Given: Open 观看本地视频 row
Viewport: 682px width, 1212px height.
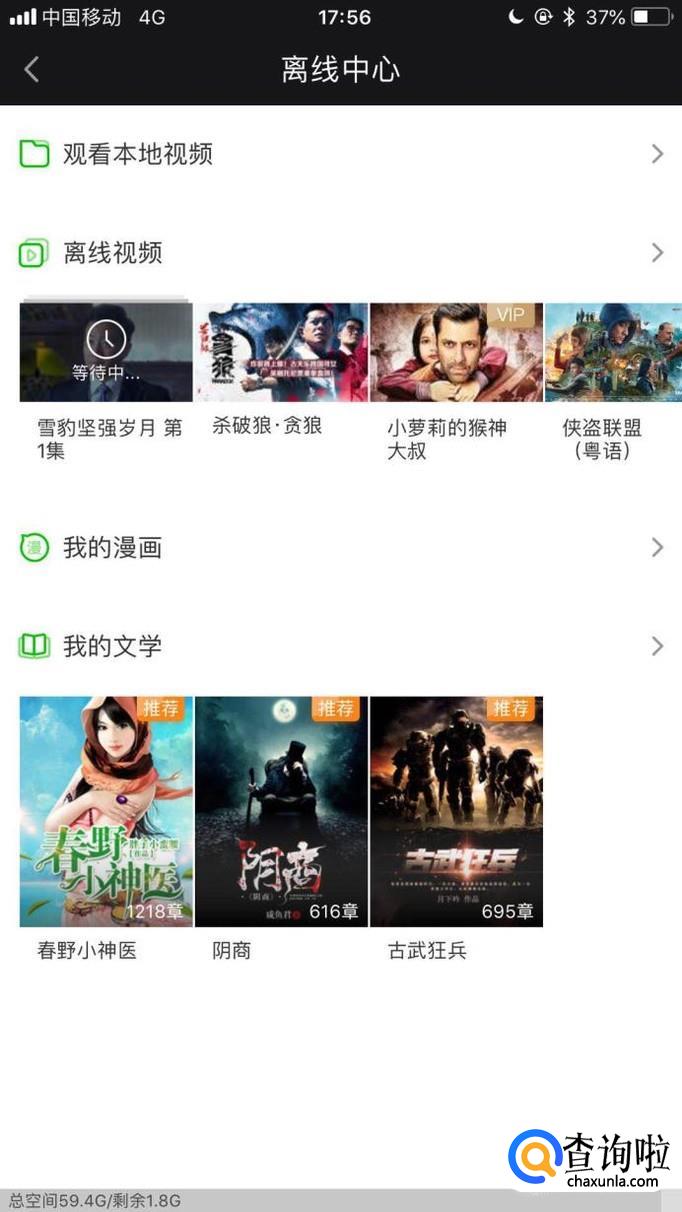Looking at the screenshot, I should click(340, 154).
